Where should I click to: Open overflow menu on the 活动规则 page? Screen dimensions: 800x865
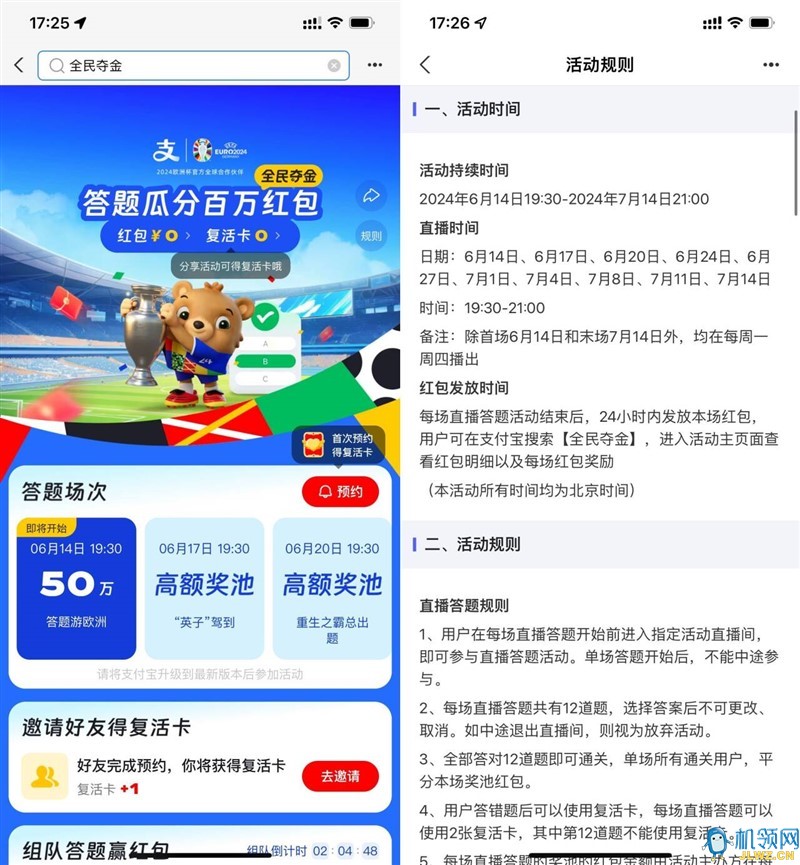click(770, 65)
